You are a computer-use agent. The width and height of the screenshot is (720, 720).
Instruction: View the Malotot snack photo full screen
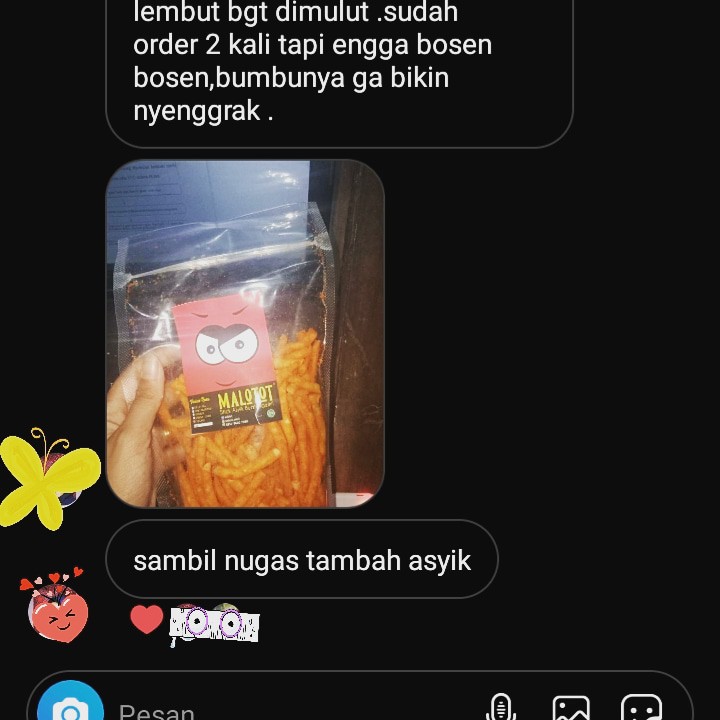pyautogui.click(x=245, y=333)
